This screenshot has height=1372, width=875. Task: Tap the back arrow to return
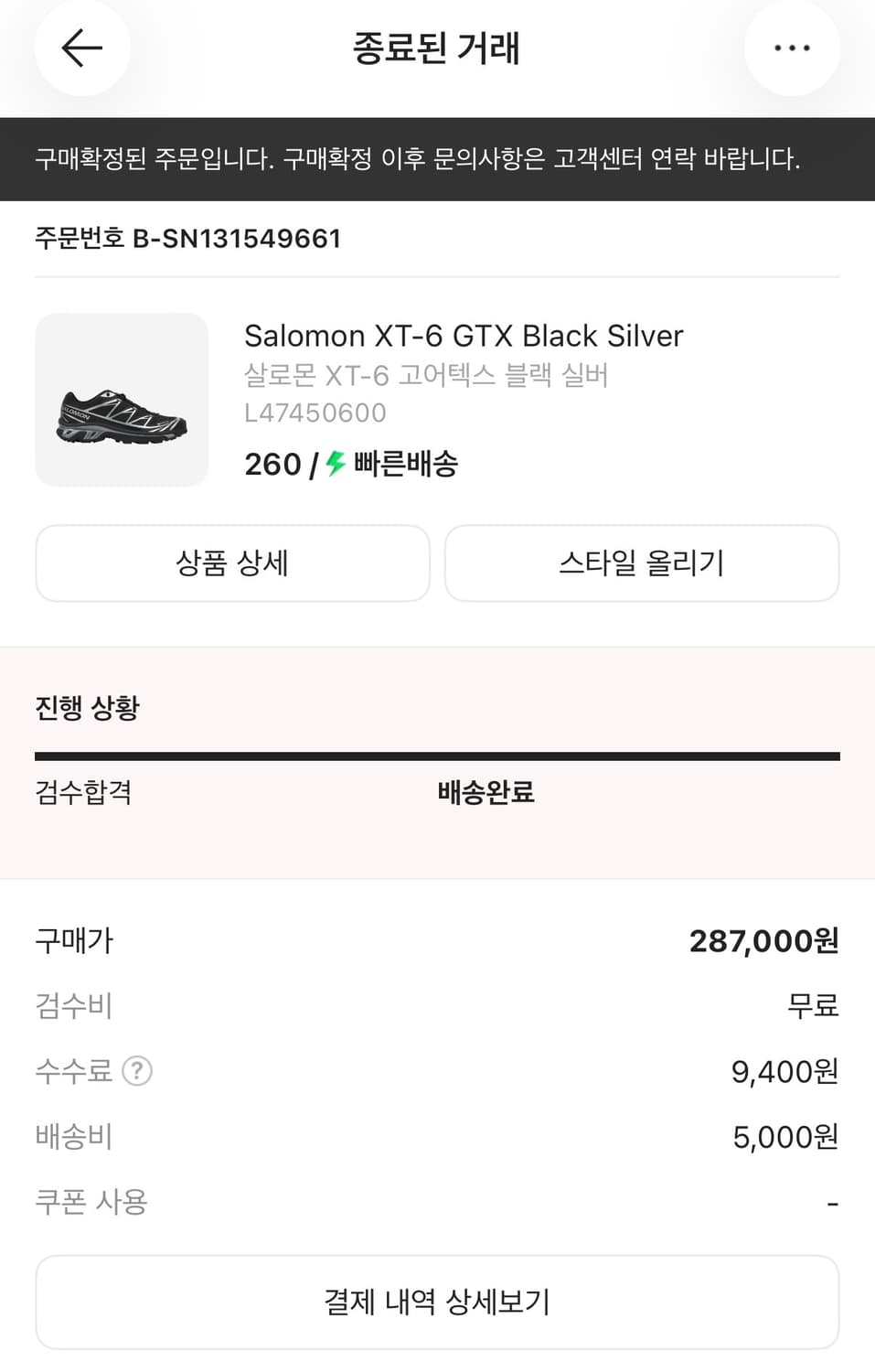point(81,48)
